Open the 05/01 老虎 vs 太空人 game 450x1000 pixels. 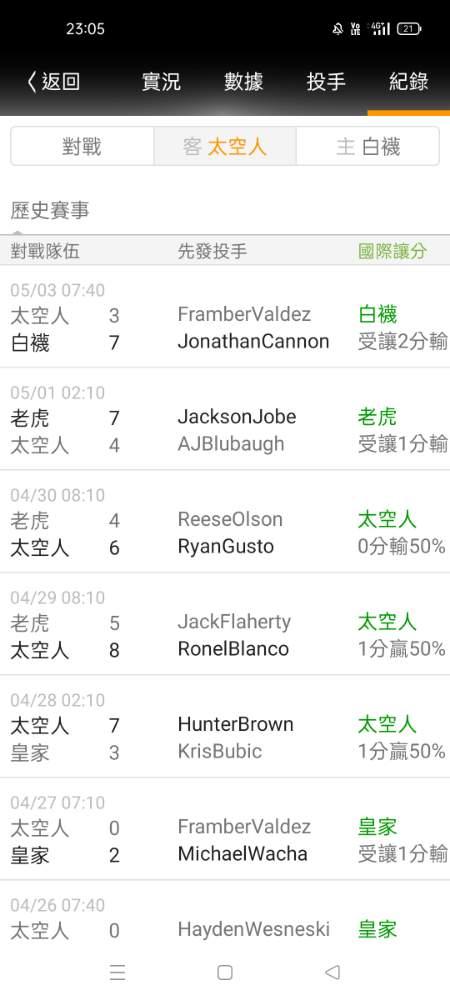225,419
